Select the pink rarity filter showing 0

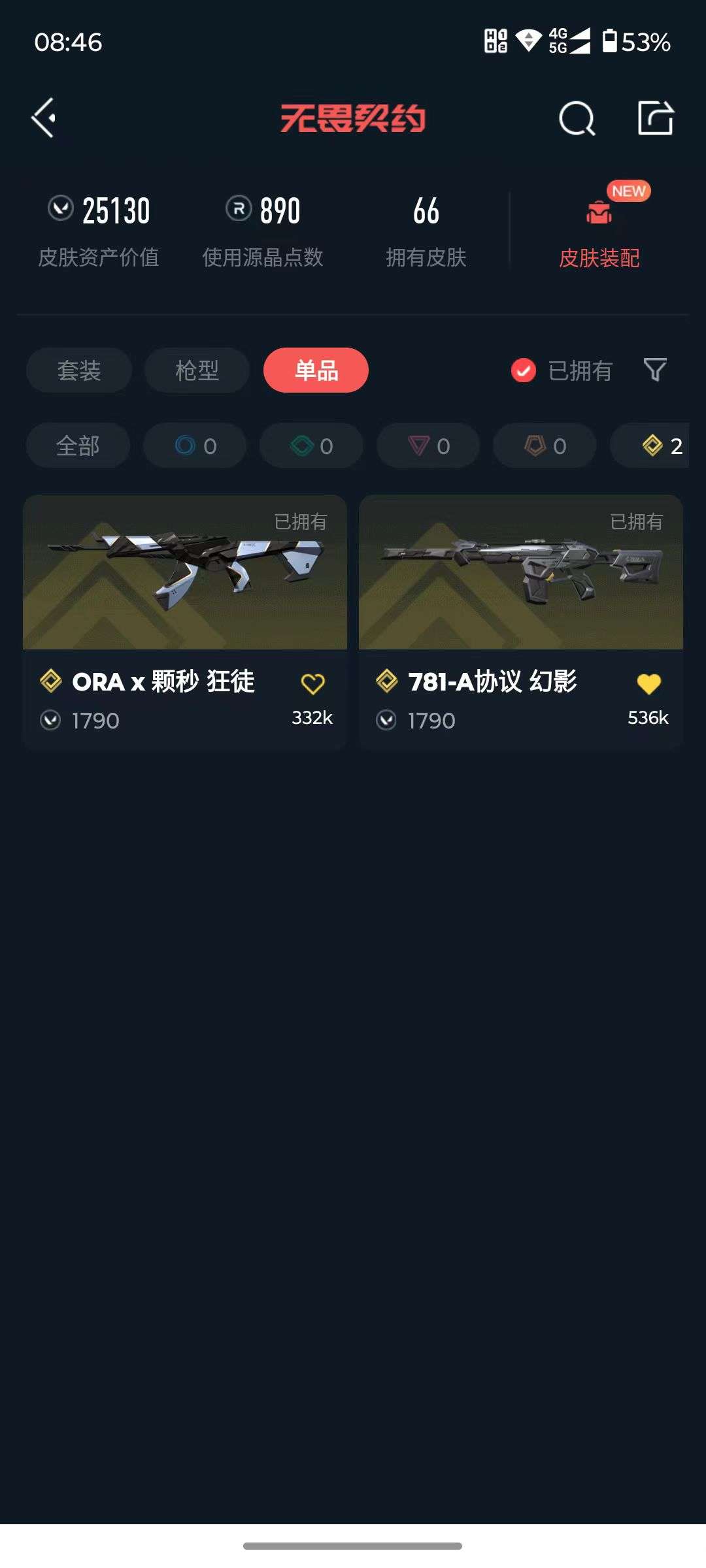pos(428,445)
